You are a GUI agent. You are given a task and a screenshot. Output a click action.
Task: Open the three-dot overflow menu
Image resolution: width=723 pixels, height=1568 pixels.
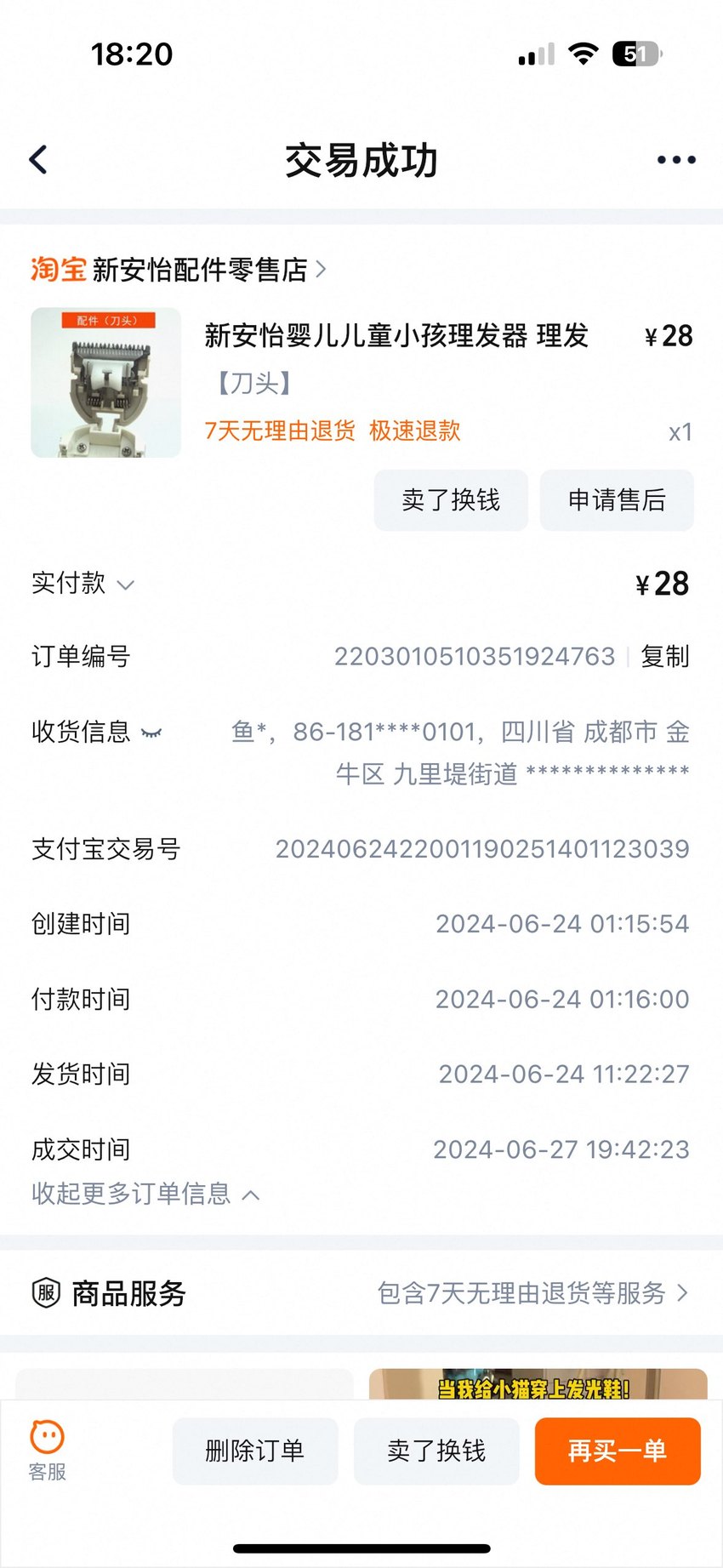coord(676,160)
